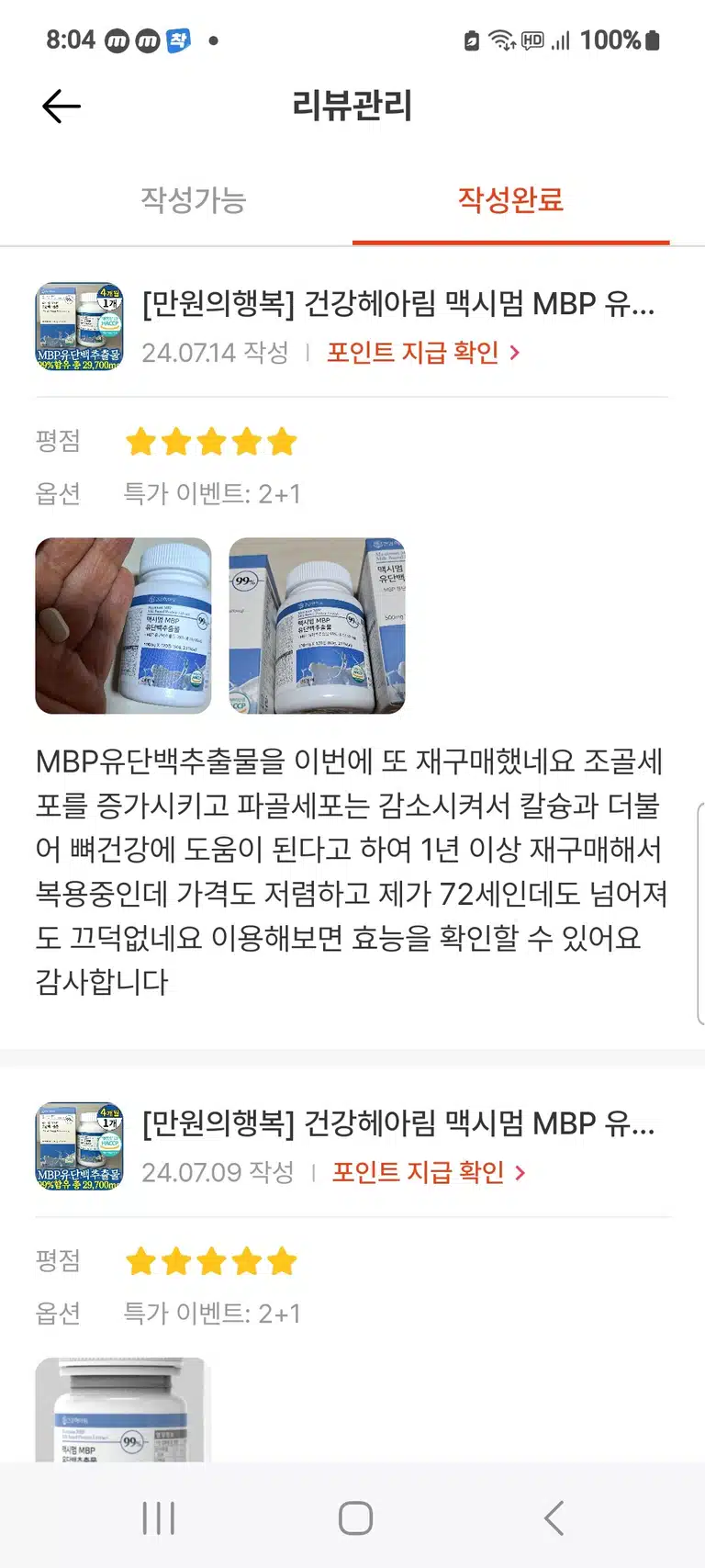This screenshot has width=705, height=1568.
Task: Open 포인트 지급 확인 for the 24.07.09 review
Action: pos(428,1172)
